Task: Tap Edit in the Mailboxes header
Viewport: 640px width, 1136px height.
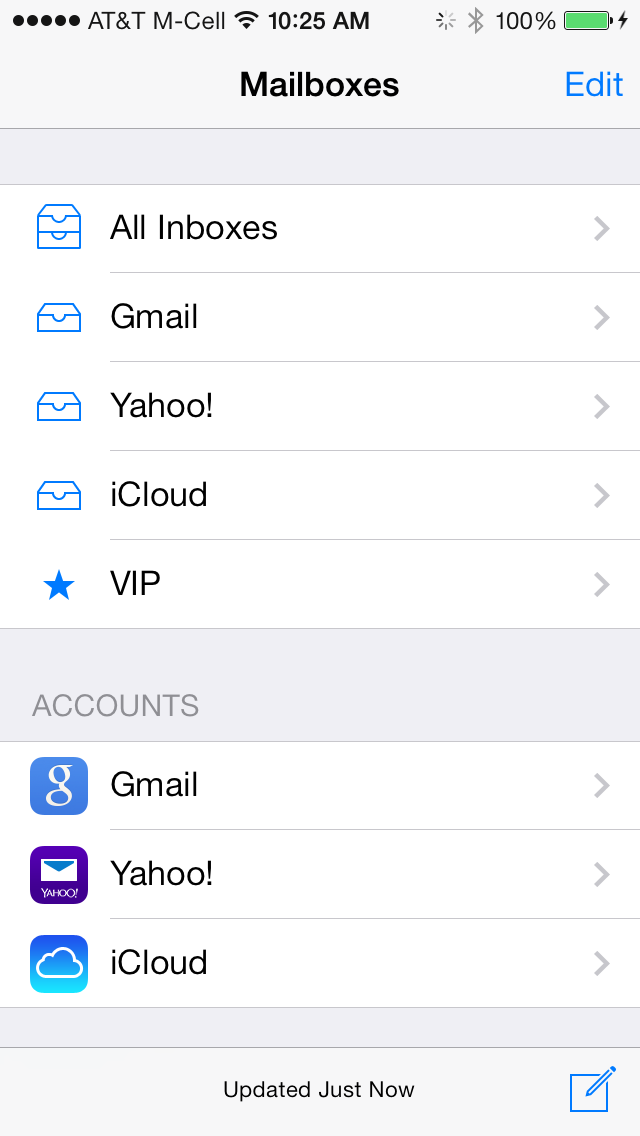Action: tap(593, 85)
